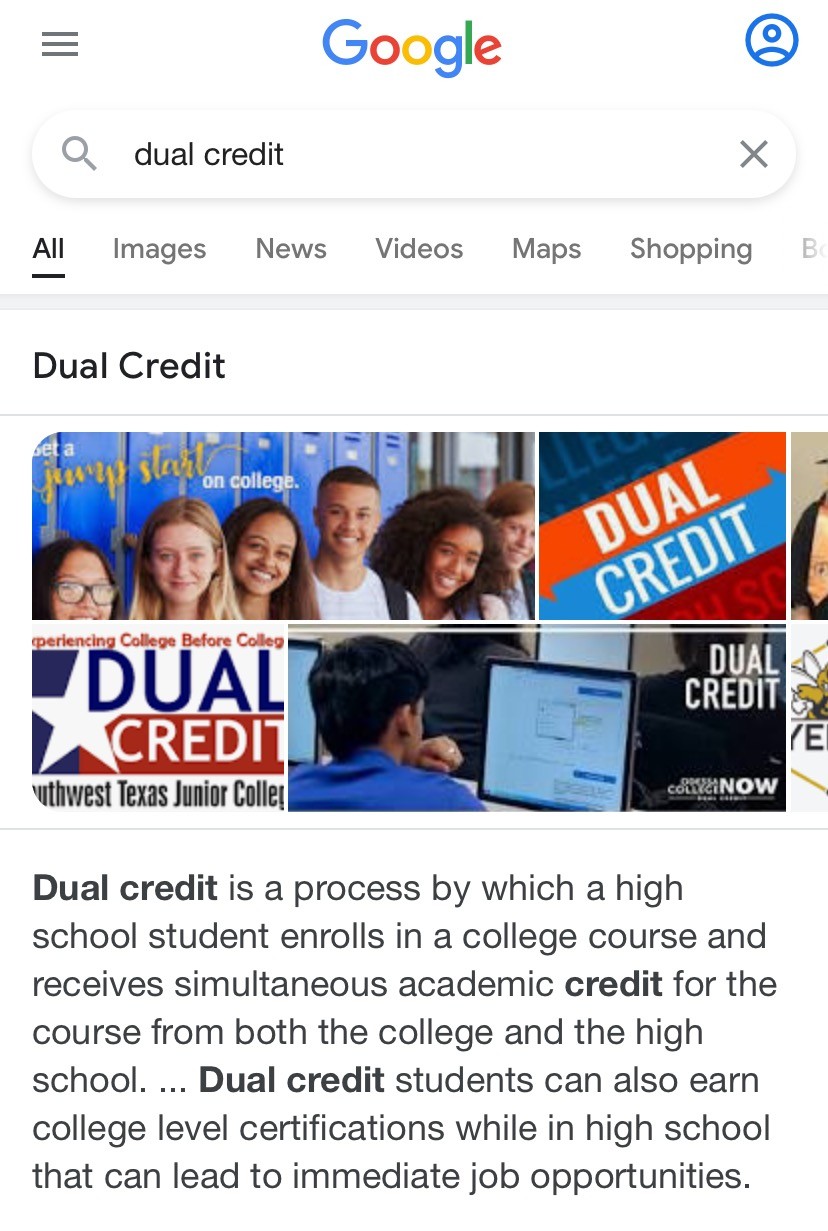Switch to the Maps tab
This screenshot has width=828, height=1231.
546,248
